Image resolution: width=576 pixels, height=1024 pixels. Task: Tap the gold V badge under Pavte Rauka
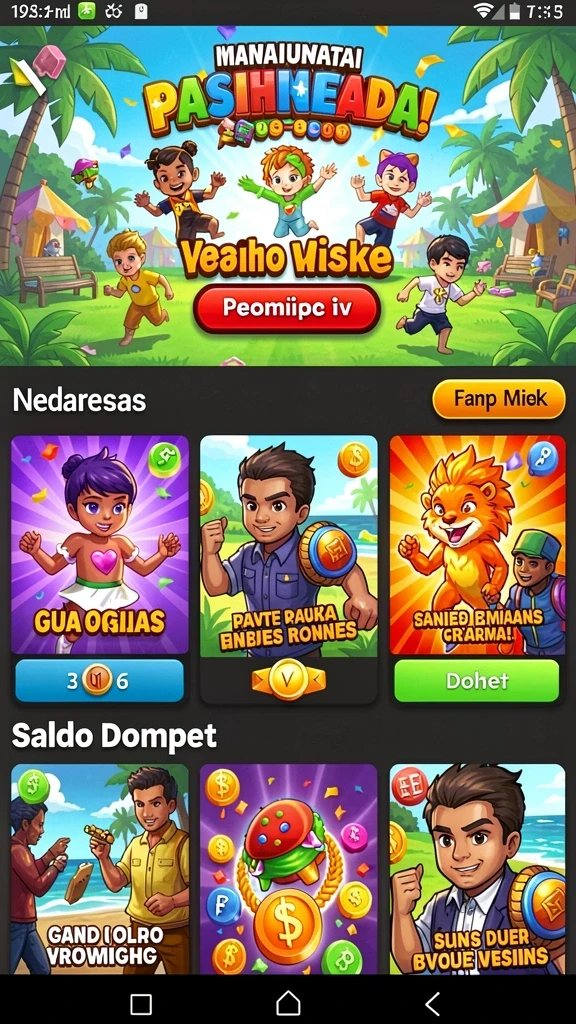point(288,681)
